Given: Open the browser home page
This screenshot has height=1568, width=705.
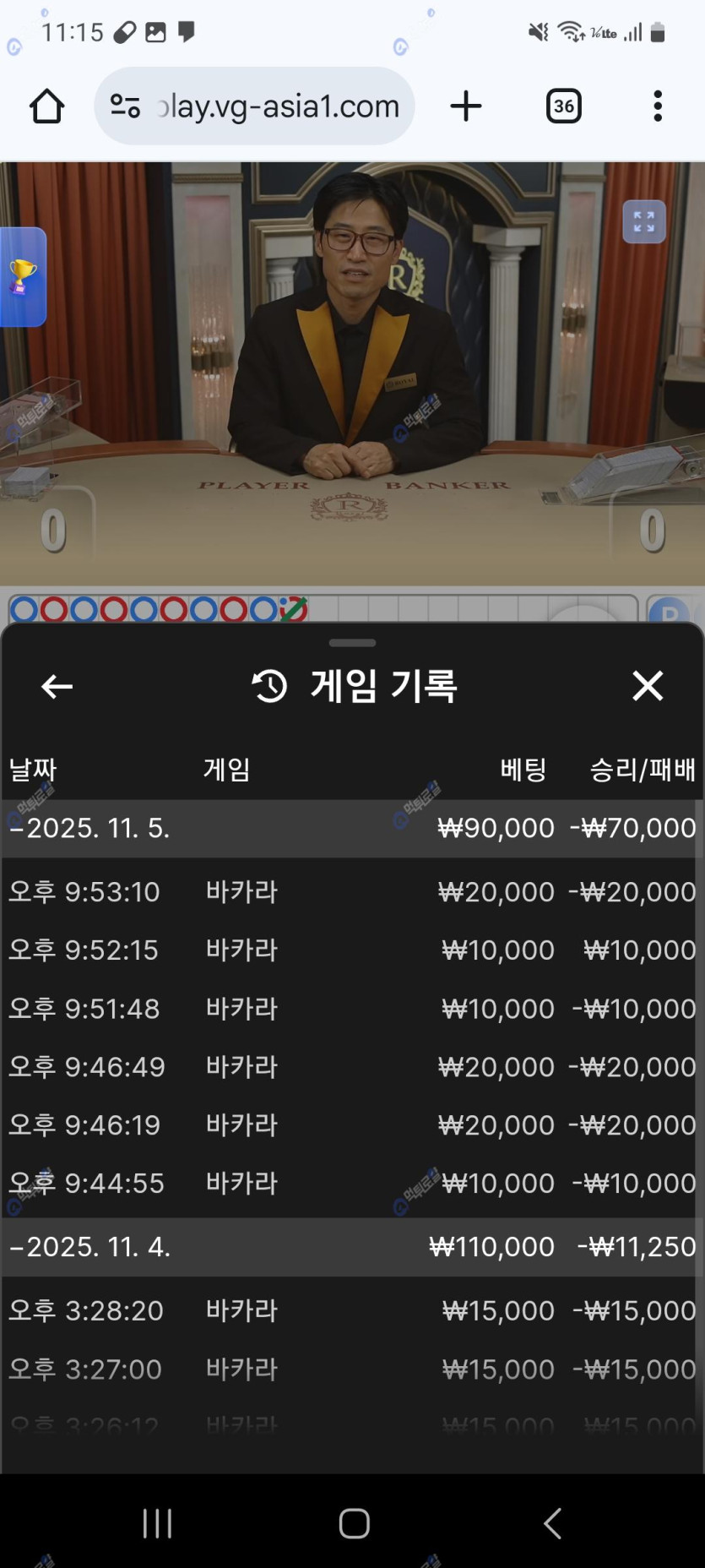Looking at the screenshot, I should 46,106.
